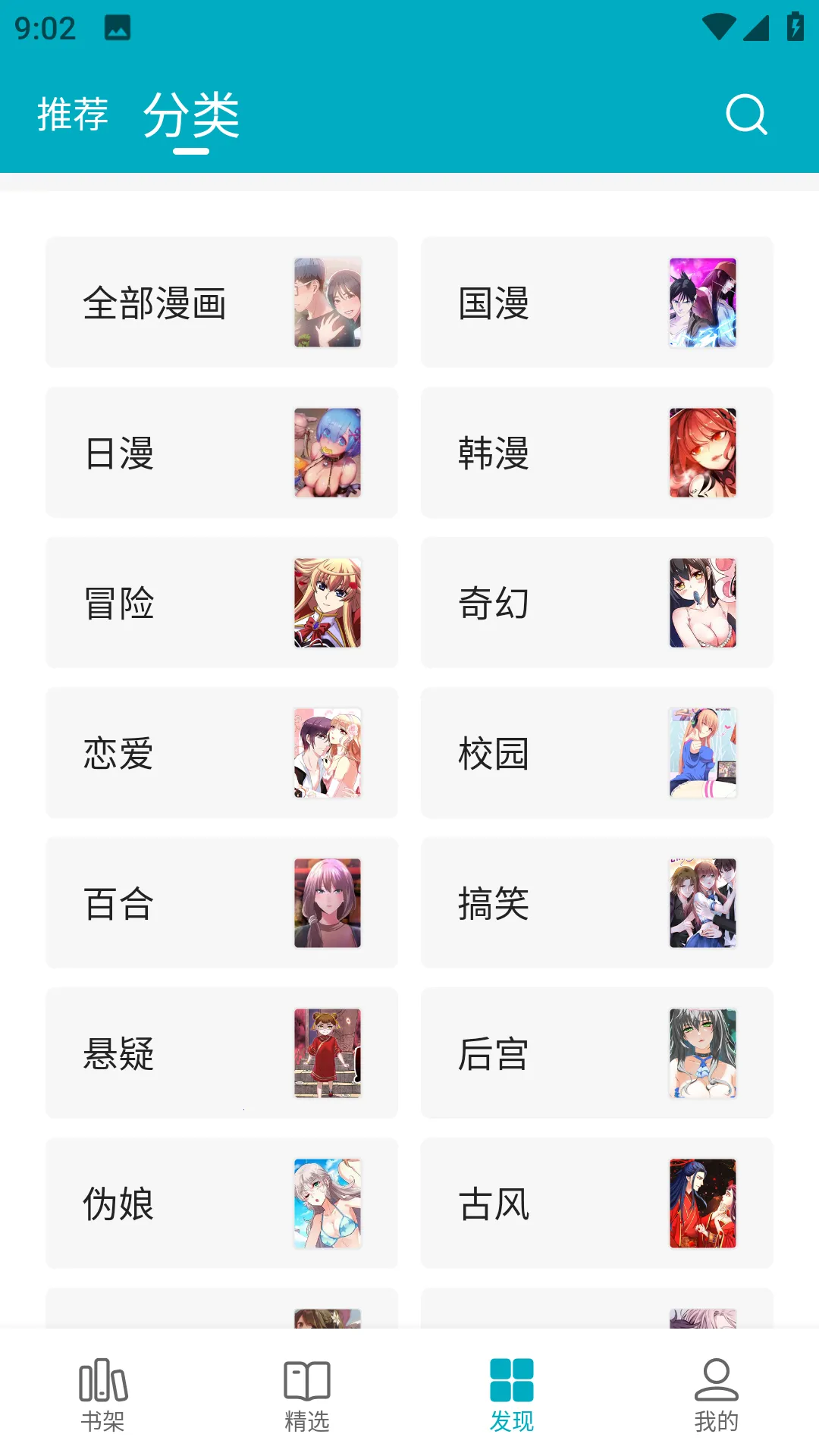The height and width of the screenshot is (1456, 819).
Task: Select the 日漫 category card
Action: point(221,453)
